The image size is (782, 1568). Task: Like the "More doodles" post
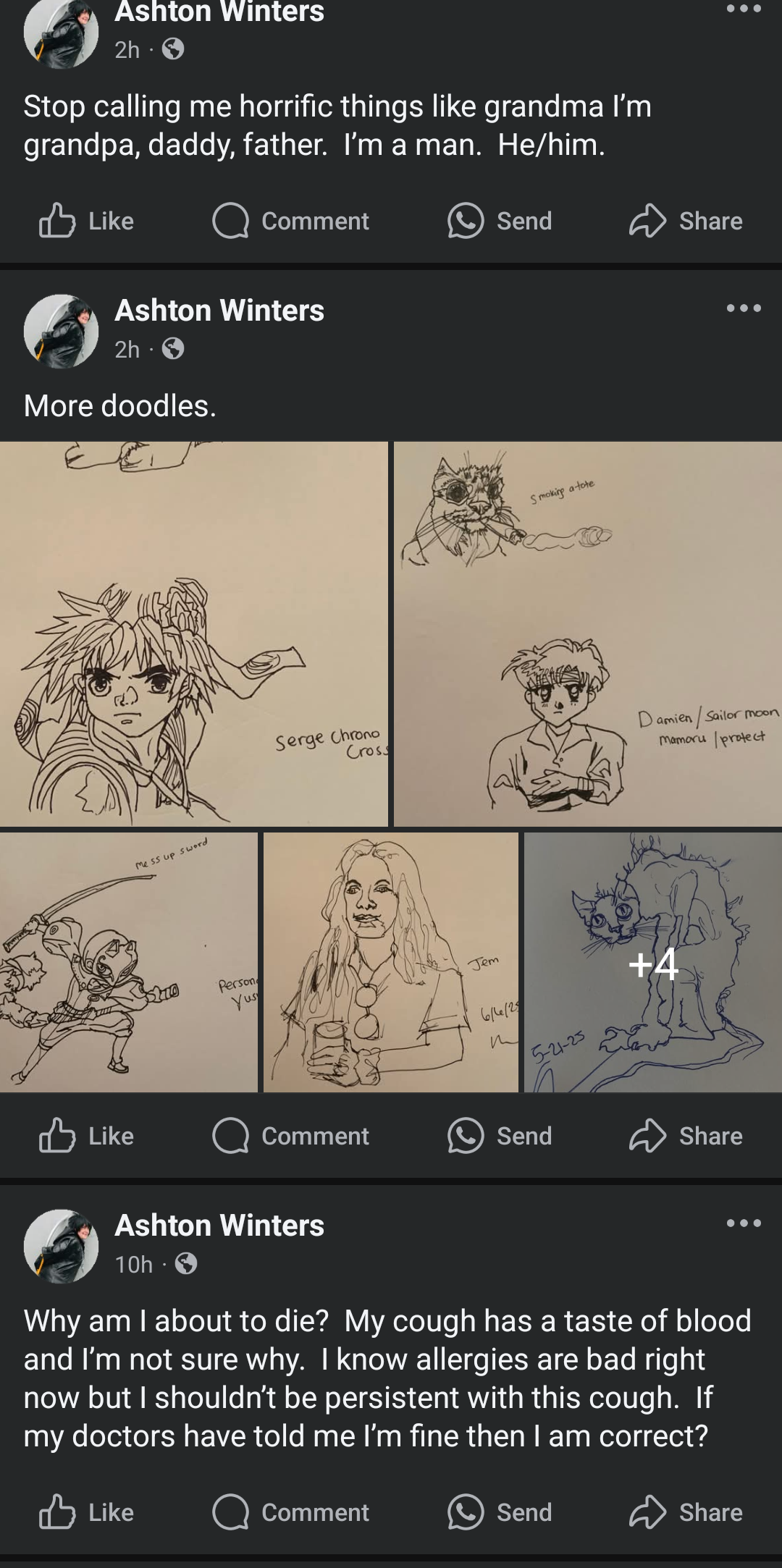tap(86, 1136)
